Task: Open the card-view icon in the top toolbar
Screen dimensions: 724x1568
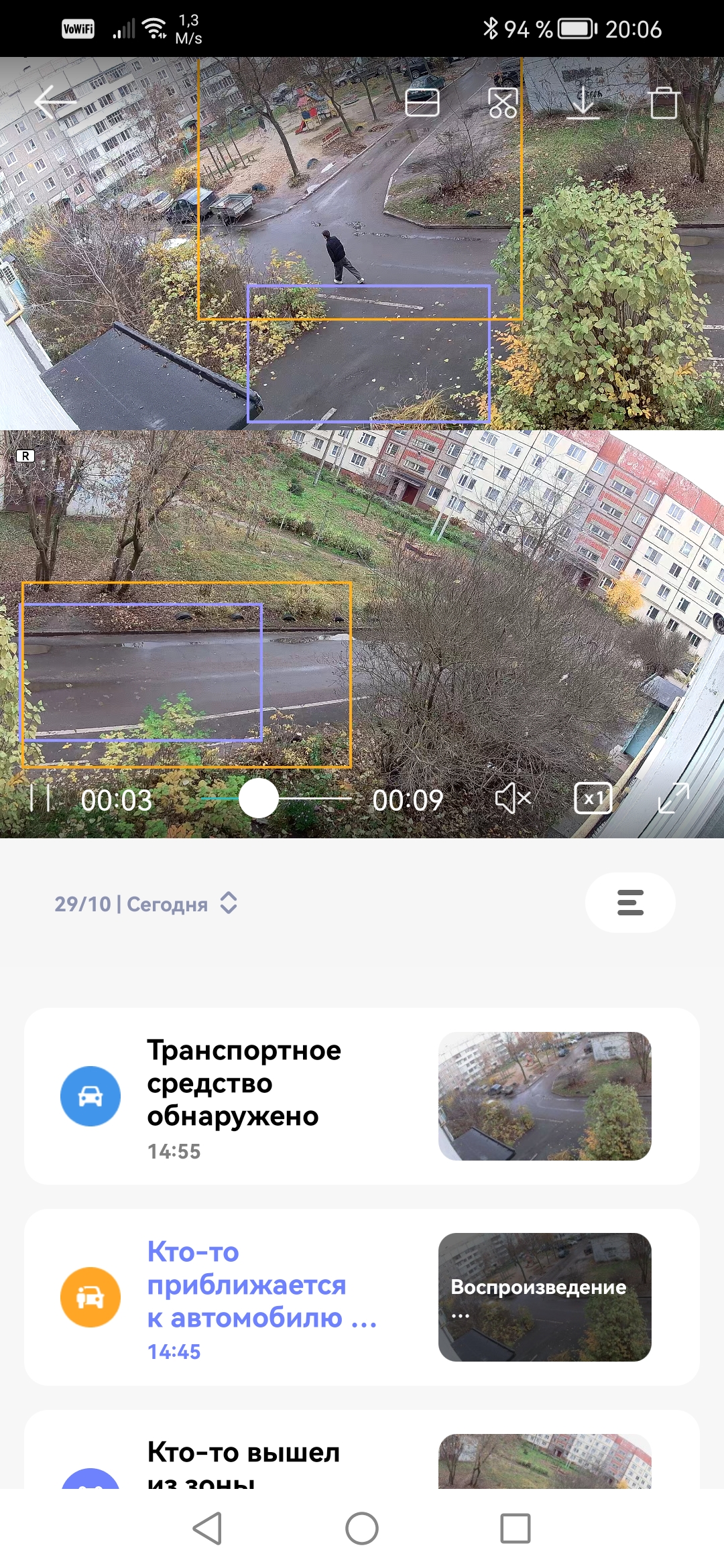Action: pyautogui.click(x=422, y=103)
